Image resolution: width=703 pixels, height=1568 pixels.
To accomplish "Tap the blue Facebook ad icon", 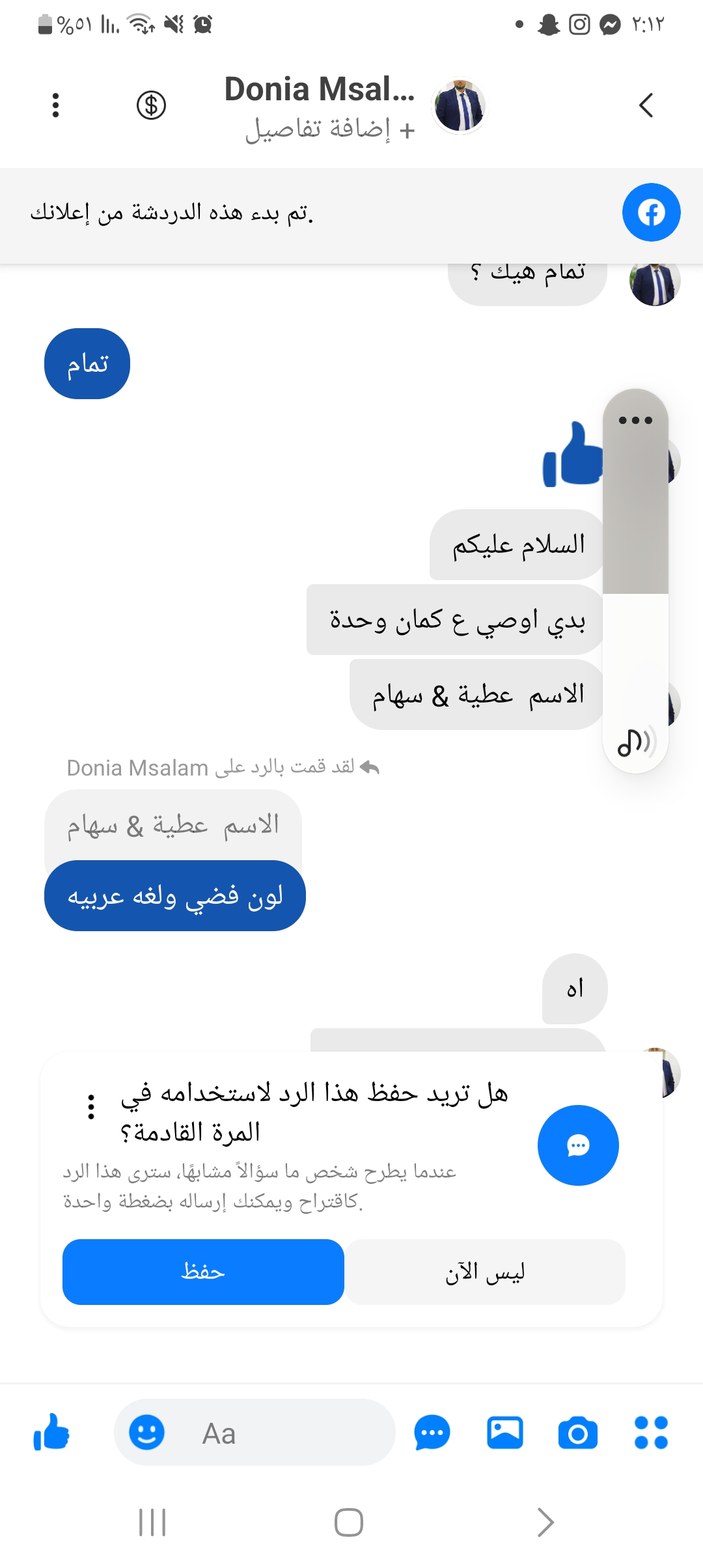I will [651, 213].
